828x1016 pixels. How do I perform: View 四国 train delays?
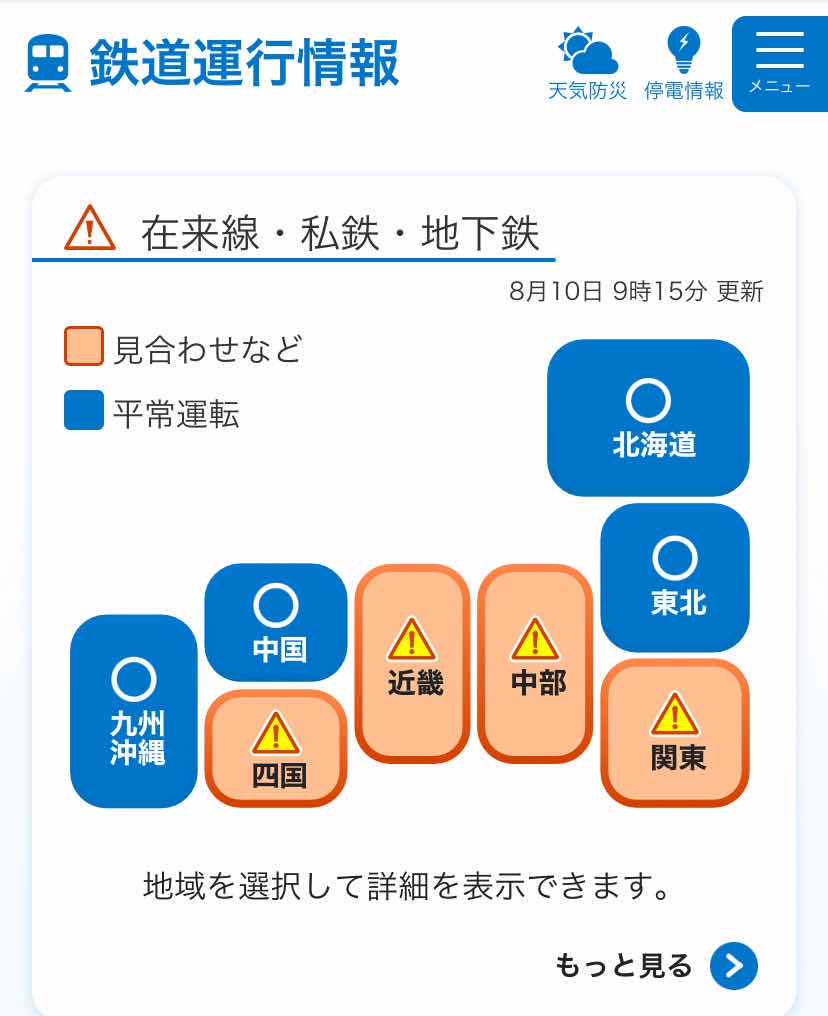(276, 748)
